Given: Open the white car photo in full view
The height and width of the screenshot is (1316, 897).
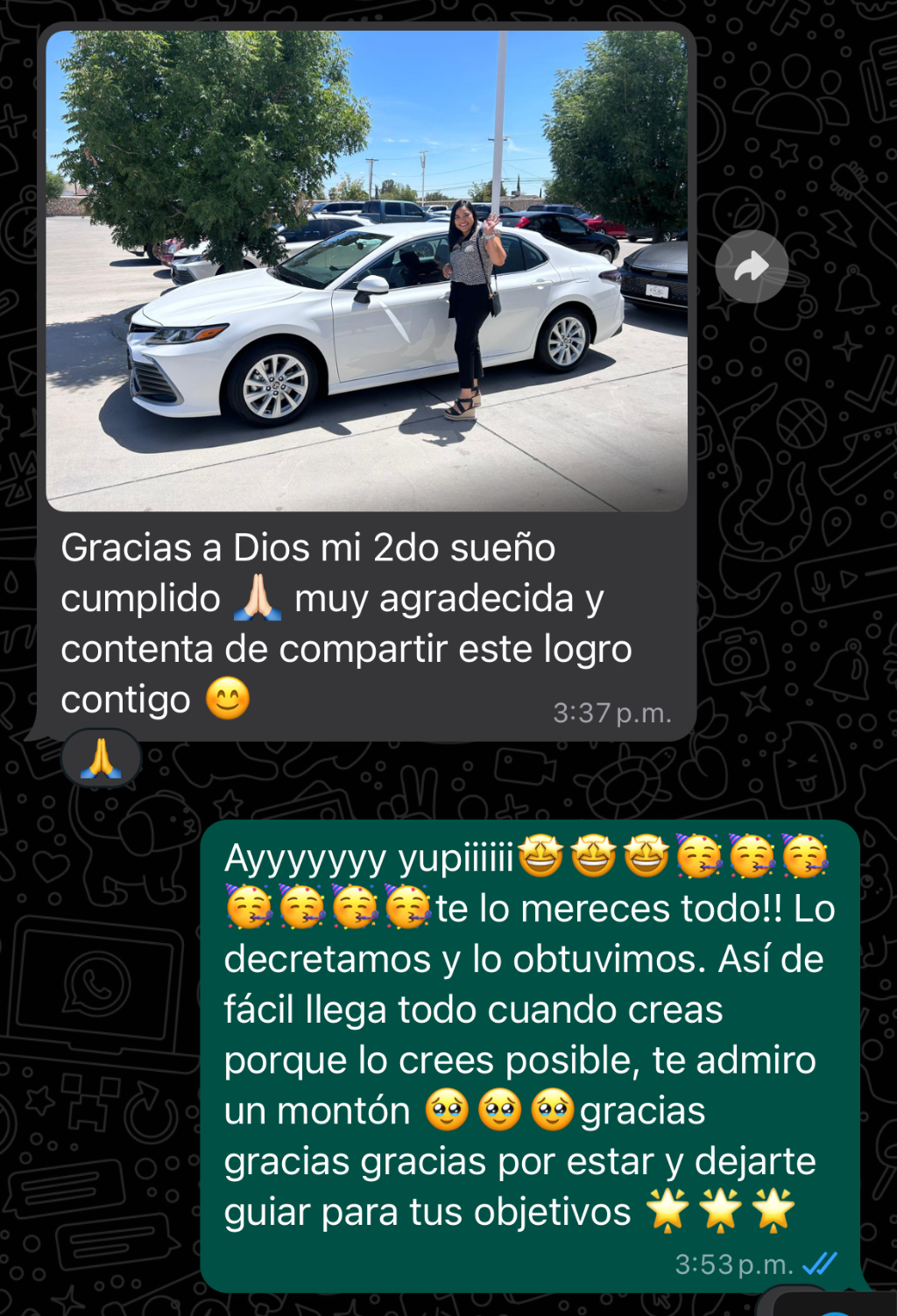Looking at the screenshot, I should tap(366, 271).
